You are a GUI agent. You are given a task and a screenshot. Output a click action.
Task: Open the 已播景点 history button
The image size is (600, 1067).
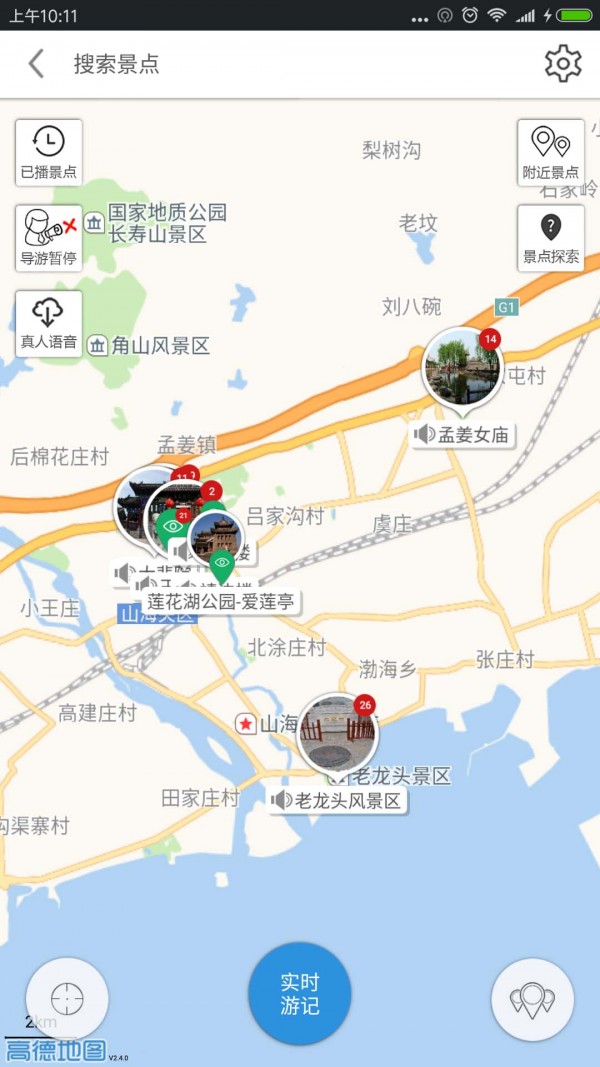49,153
